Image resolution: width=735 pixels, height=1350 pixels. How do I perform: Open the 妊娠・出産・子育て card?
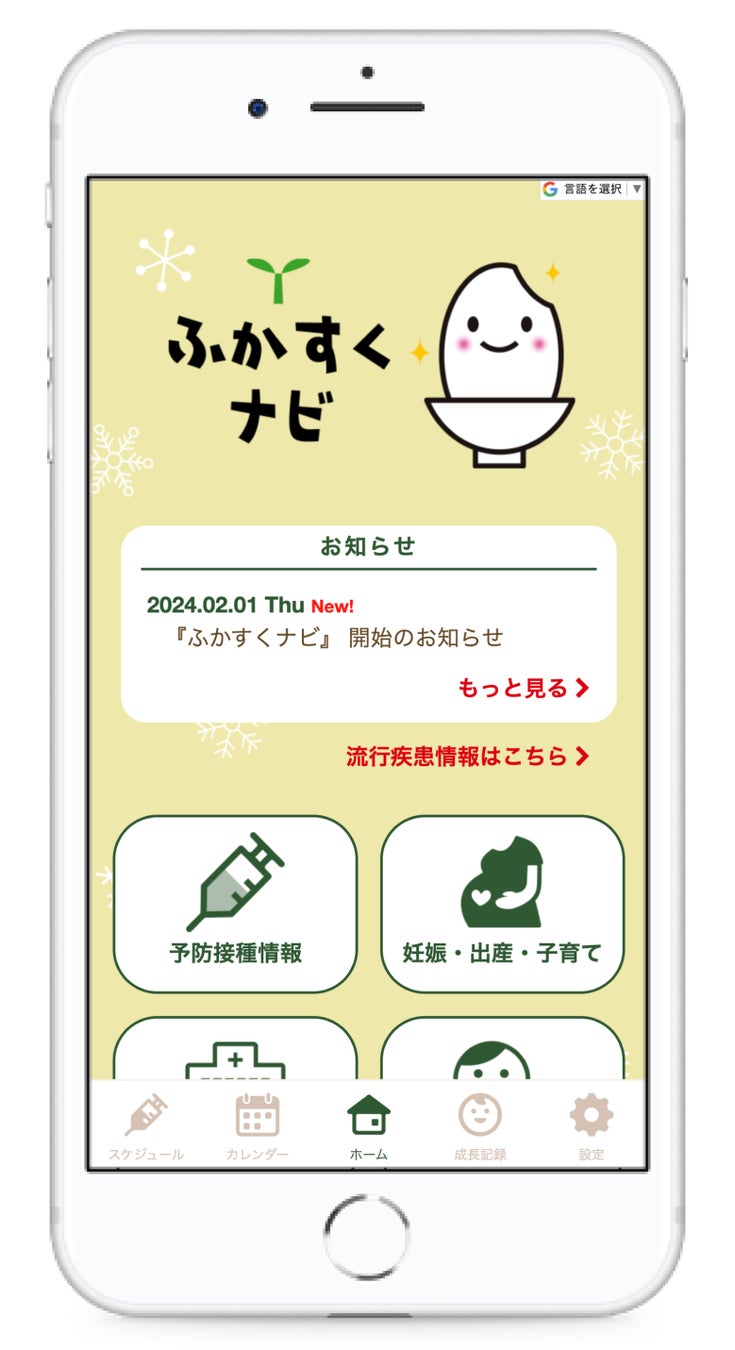pos(502,904)
